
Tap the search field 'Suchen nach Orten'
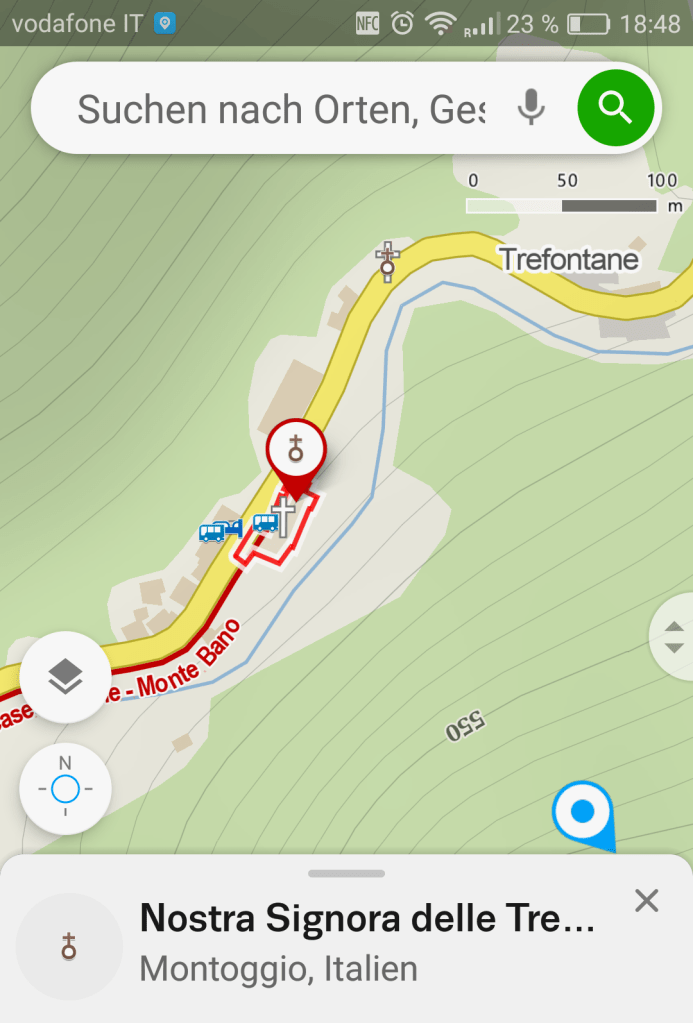pyautogui.click(x=280, y=109)
